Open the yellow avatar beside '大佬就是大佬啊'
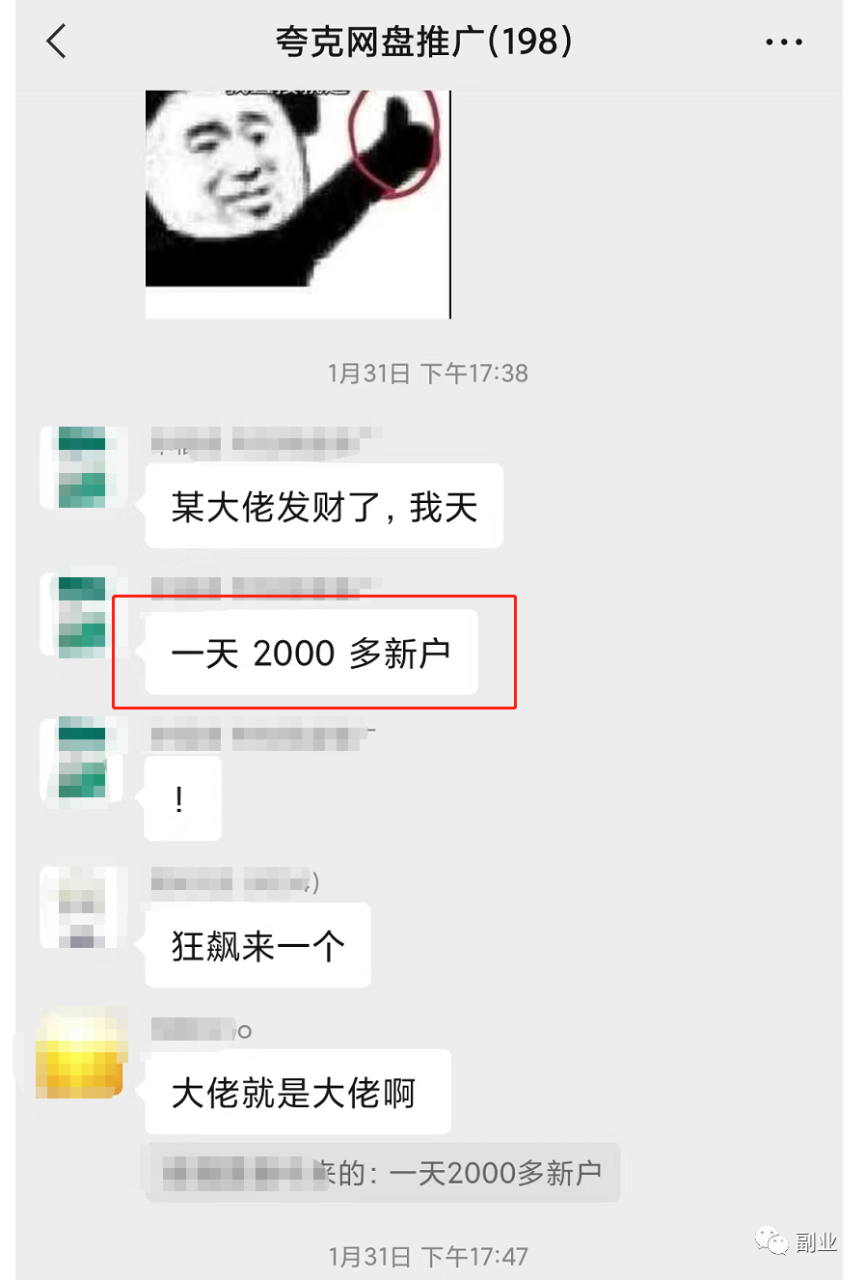This screenshot has height=1280, width=865. pyautogui.click(x=81, y=1054)
